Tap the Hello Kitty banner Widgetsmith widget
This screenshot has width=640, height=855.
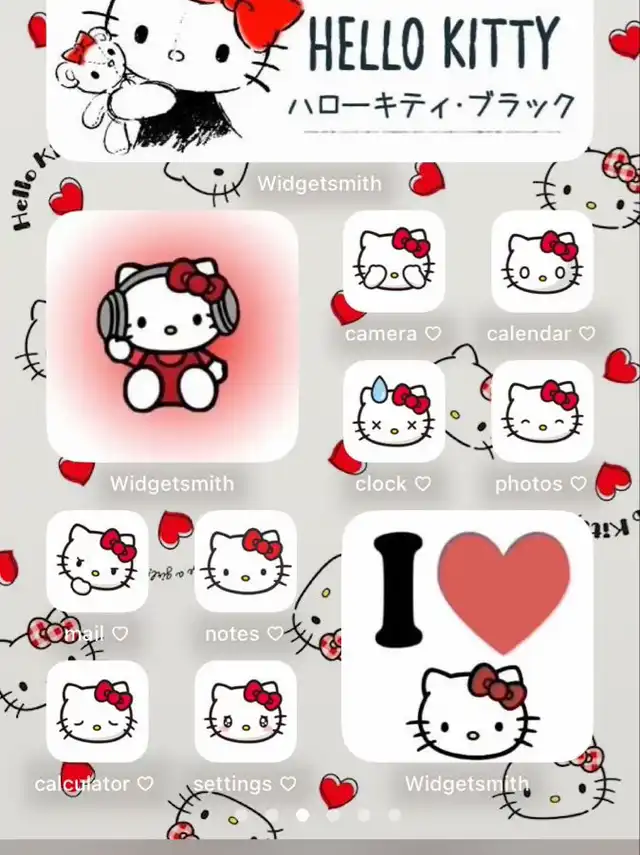[x=320, y=80]
